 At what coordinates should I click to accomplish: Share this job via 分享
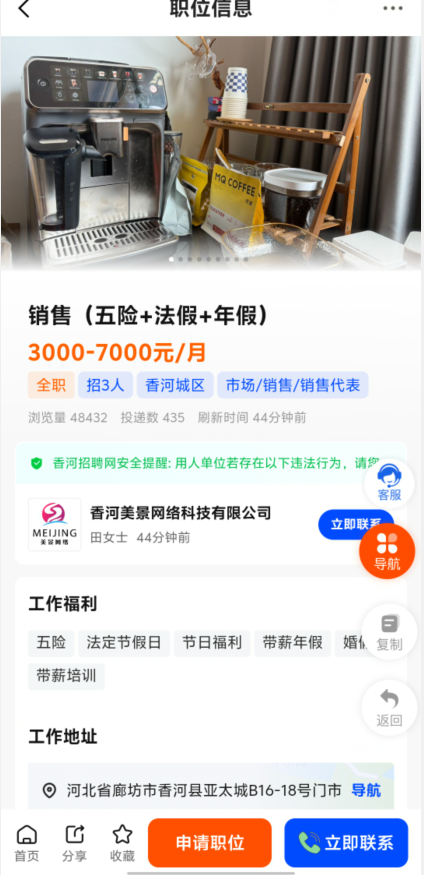pyautogui.click(x=74, y=843)
